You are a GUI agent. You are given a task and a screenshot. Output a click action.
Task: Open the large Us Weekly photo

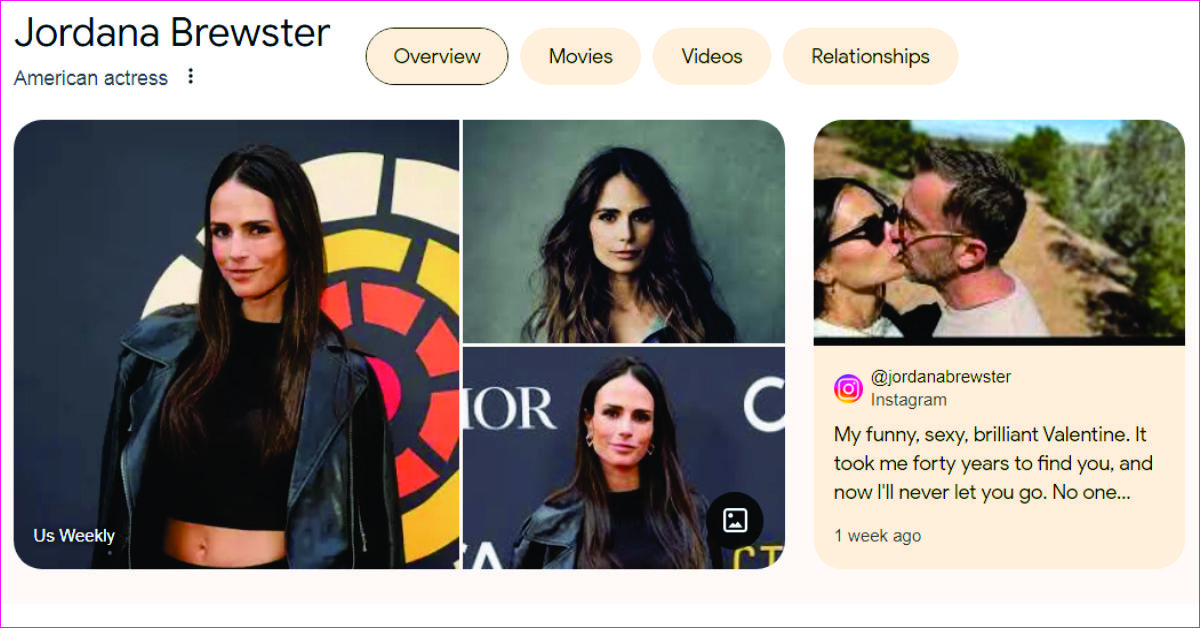pyautogui.click(x=236, y=345)
